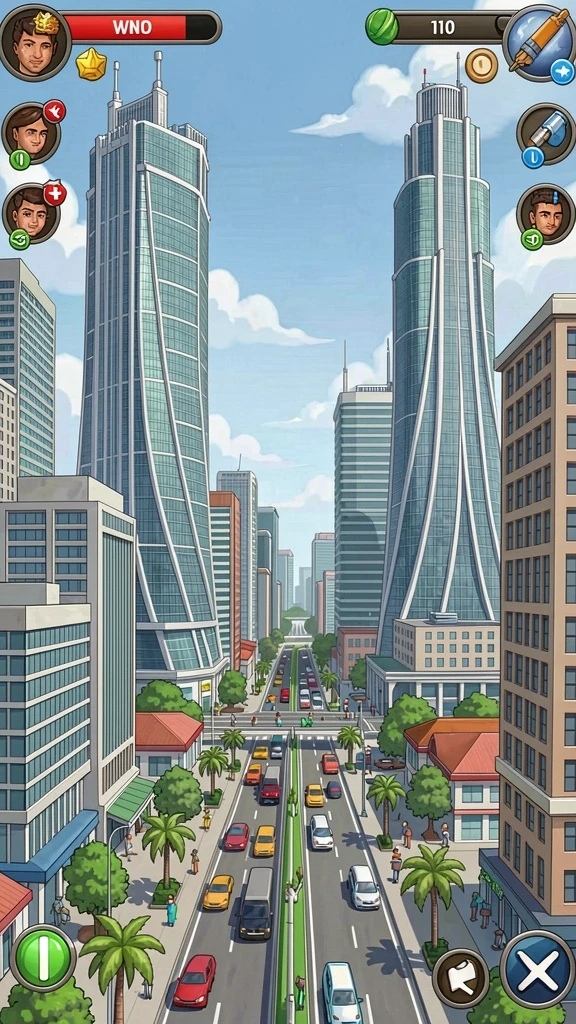This screenshot has height=1024, width=576.
Task: Tap the green ball currency icon
Action: (382, 27)
